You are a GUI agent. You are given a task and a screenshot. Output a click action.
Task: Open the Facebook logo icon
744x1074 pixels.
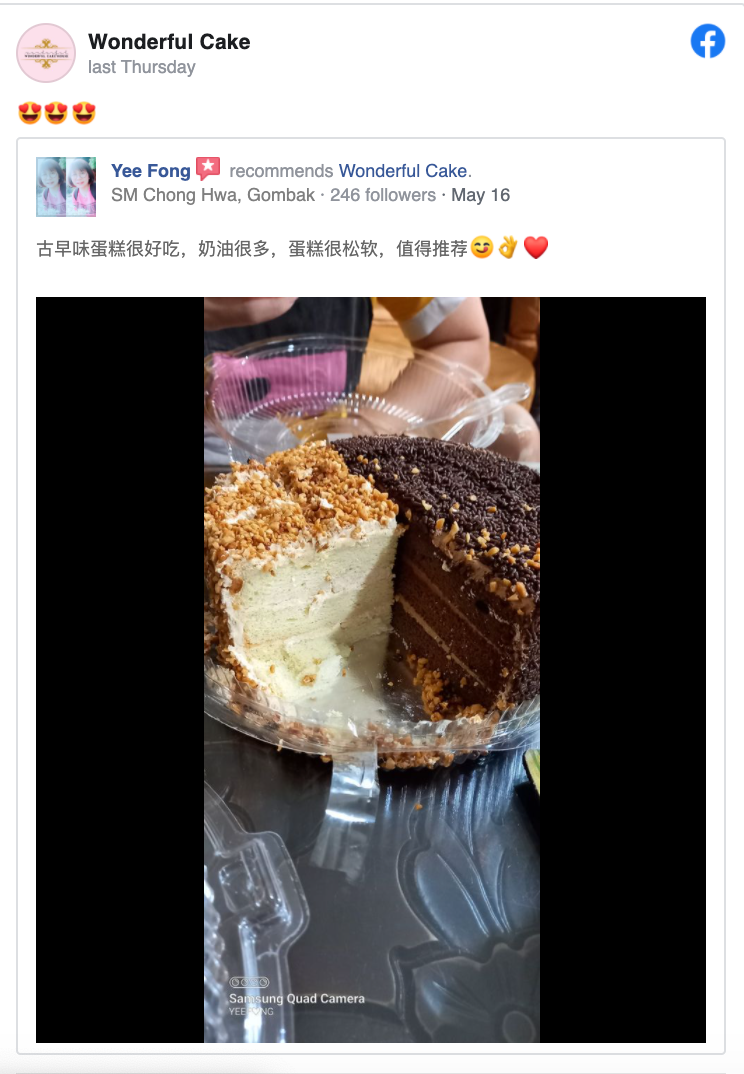708,42
